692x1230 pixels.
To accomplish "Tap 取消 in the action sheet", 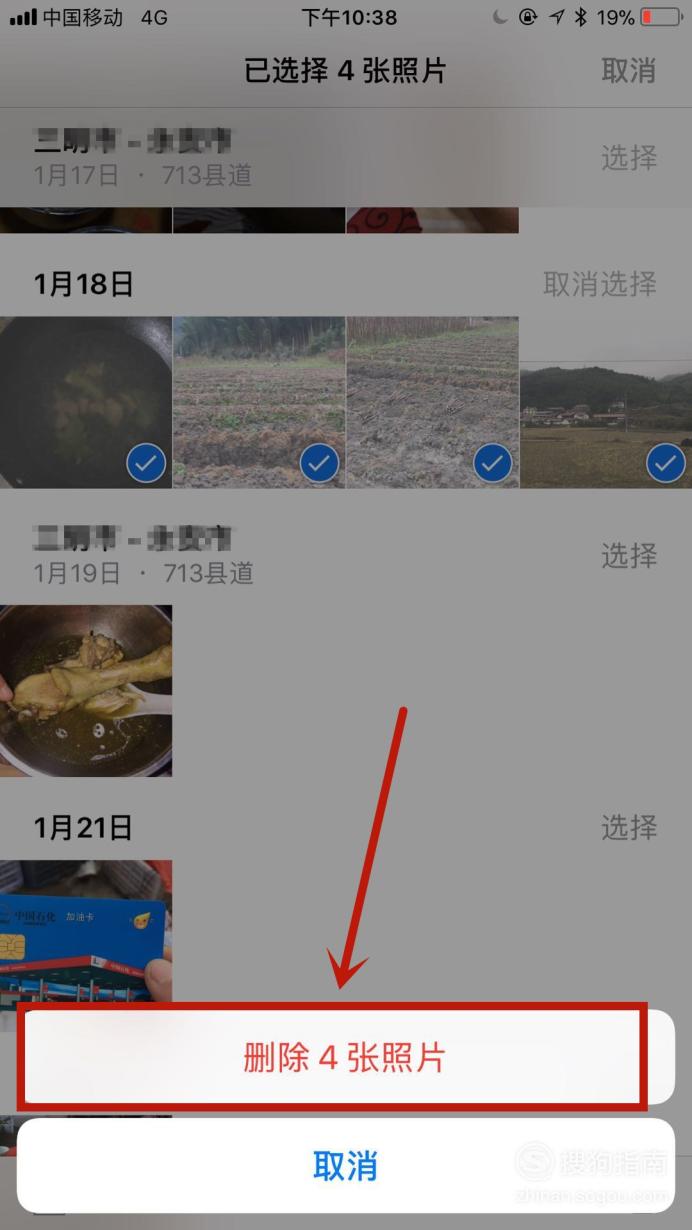I will 345,1166.
